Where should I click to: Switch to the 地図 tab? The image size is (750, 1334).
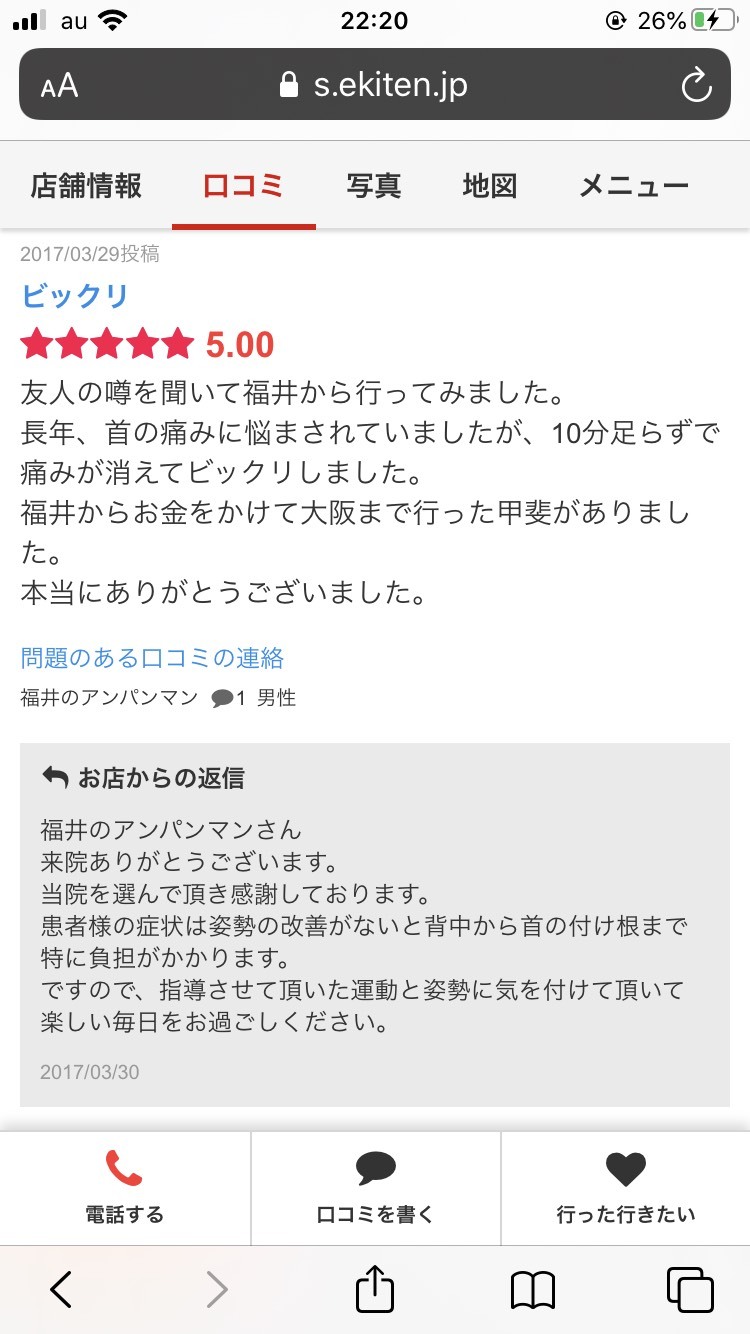(489, 186)
